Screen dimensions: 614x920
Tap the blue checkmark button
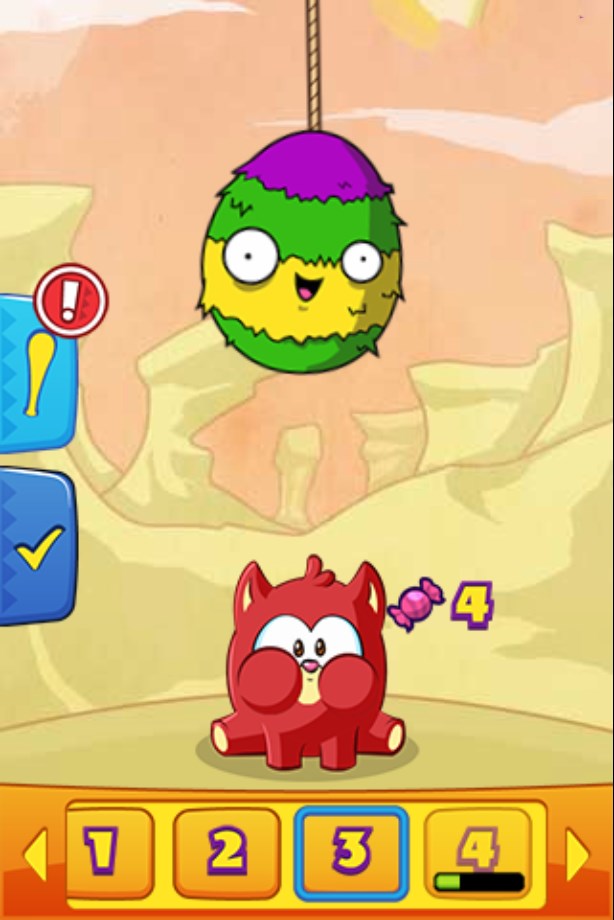(36, 546)
